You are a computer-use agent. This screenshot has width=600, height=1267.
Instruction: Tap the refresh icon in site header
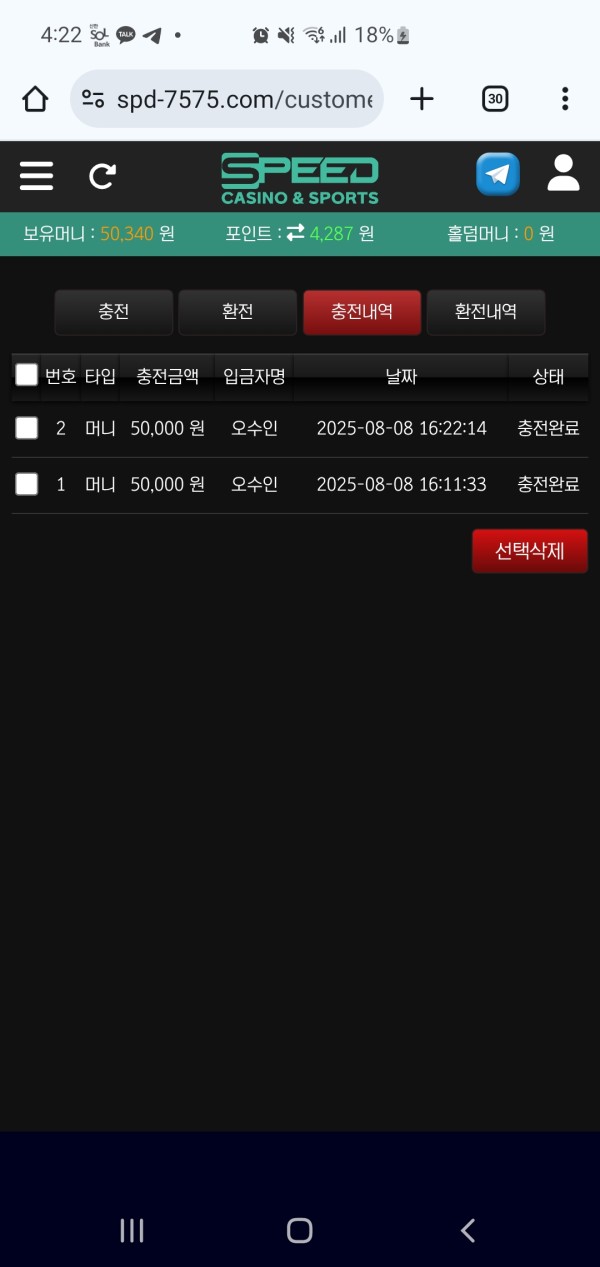(x=102, y=176)
